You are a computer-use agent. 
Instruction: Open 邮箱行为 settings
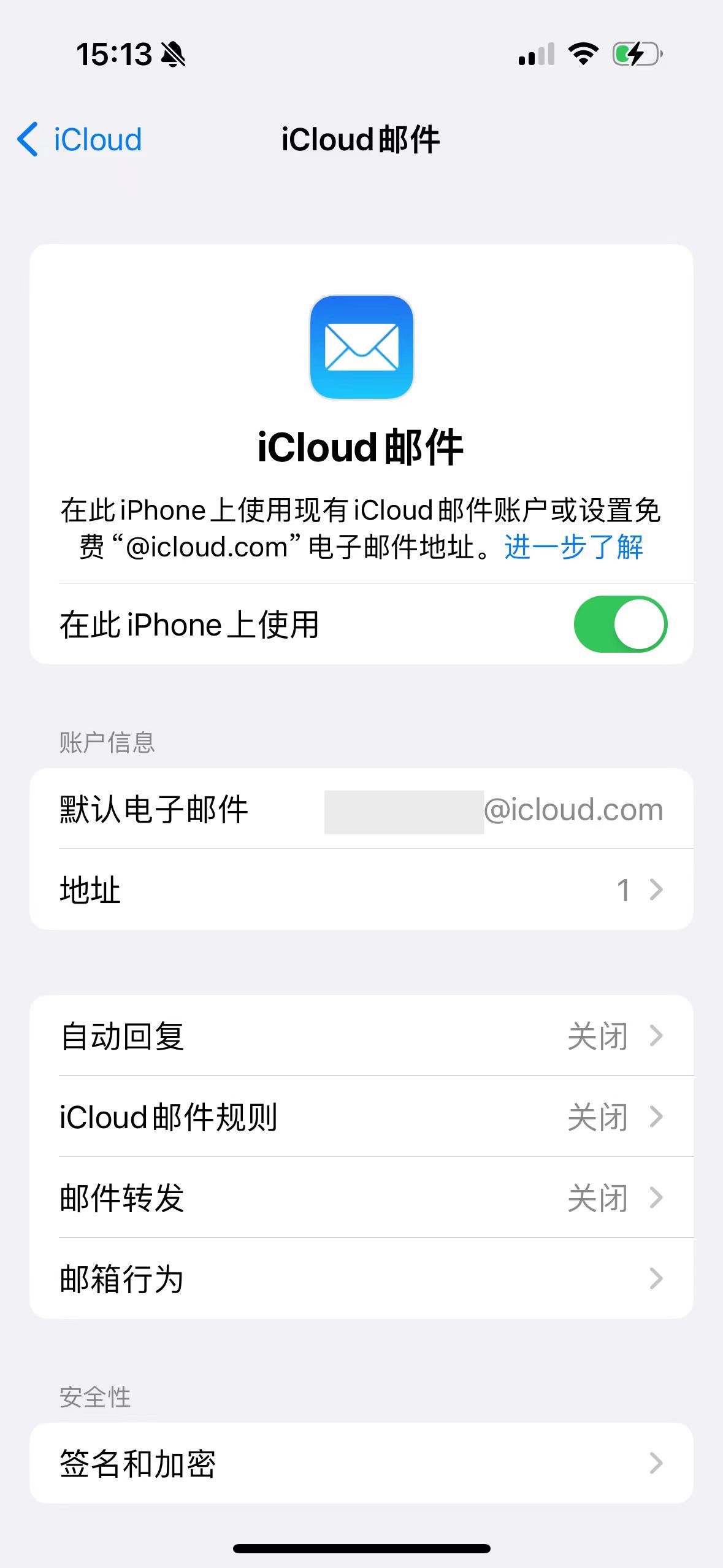(x=361, y=1278)
